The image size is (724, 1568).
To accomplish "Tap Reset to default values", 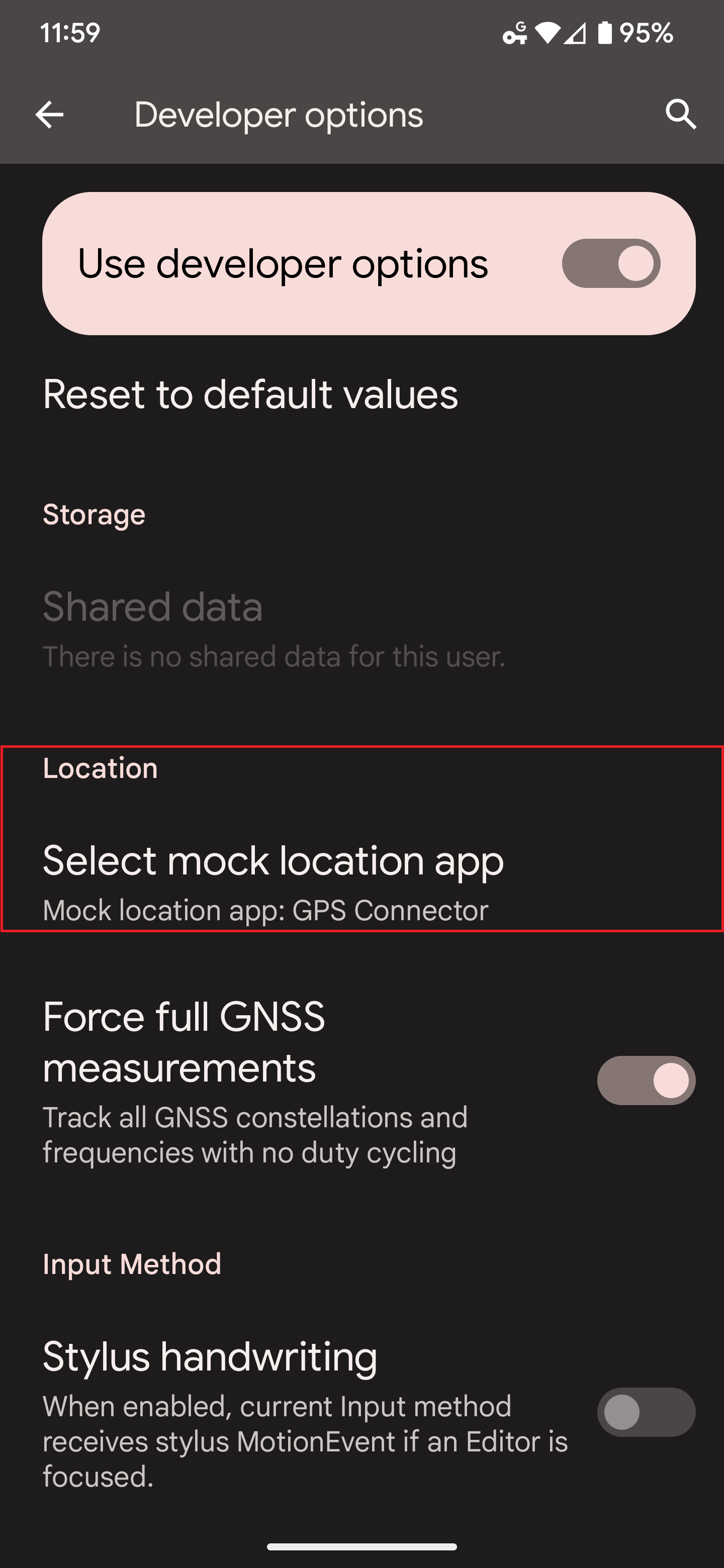I will [x=250, y=395].
